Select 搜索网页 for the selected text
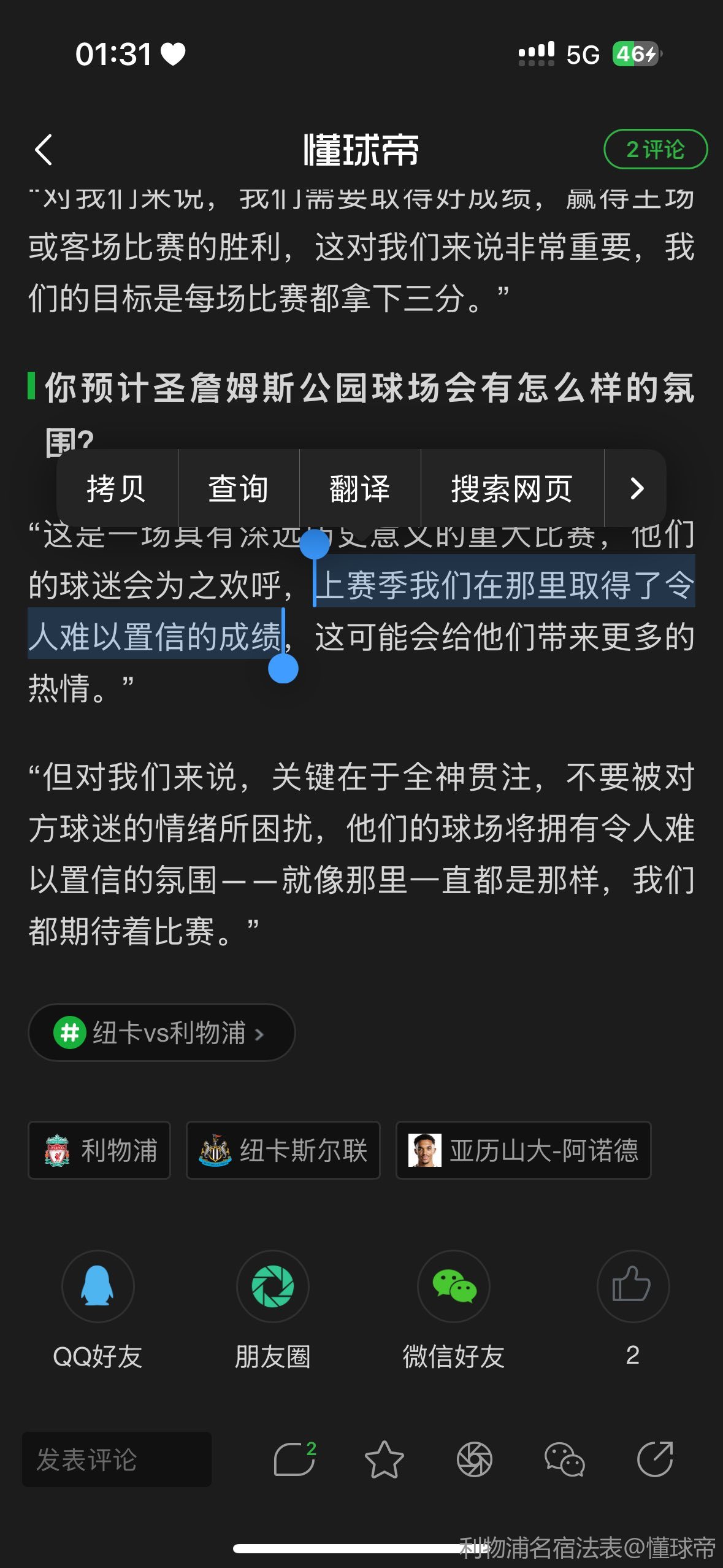Image resolution: width=723 pixels, height=1568 pixels. pyautogui.click(x=512, y=488)
